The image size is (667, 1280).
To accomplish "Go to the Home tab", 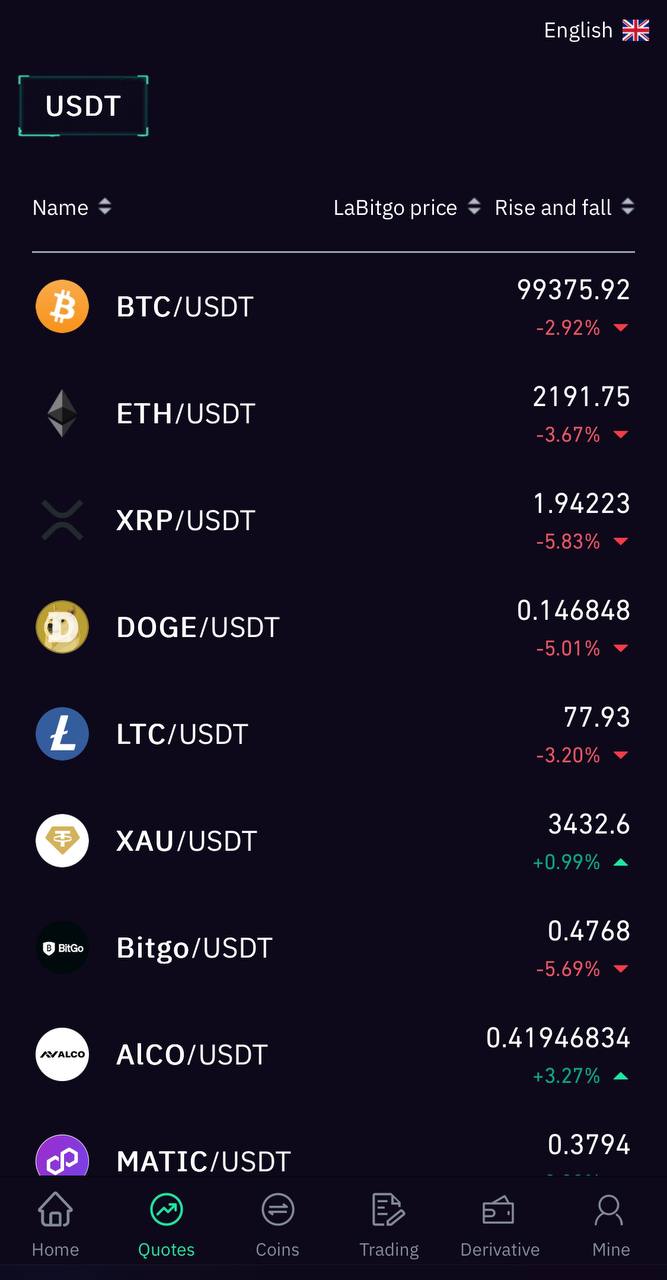I will click(55, 1225).
